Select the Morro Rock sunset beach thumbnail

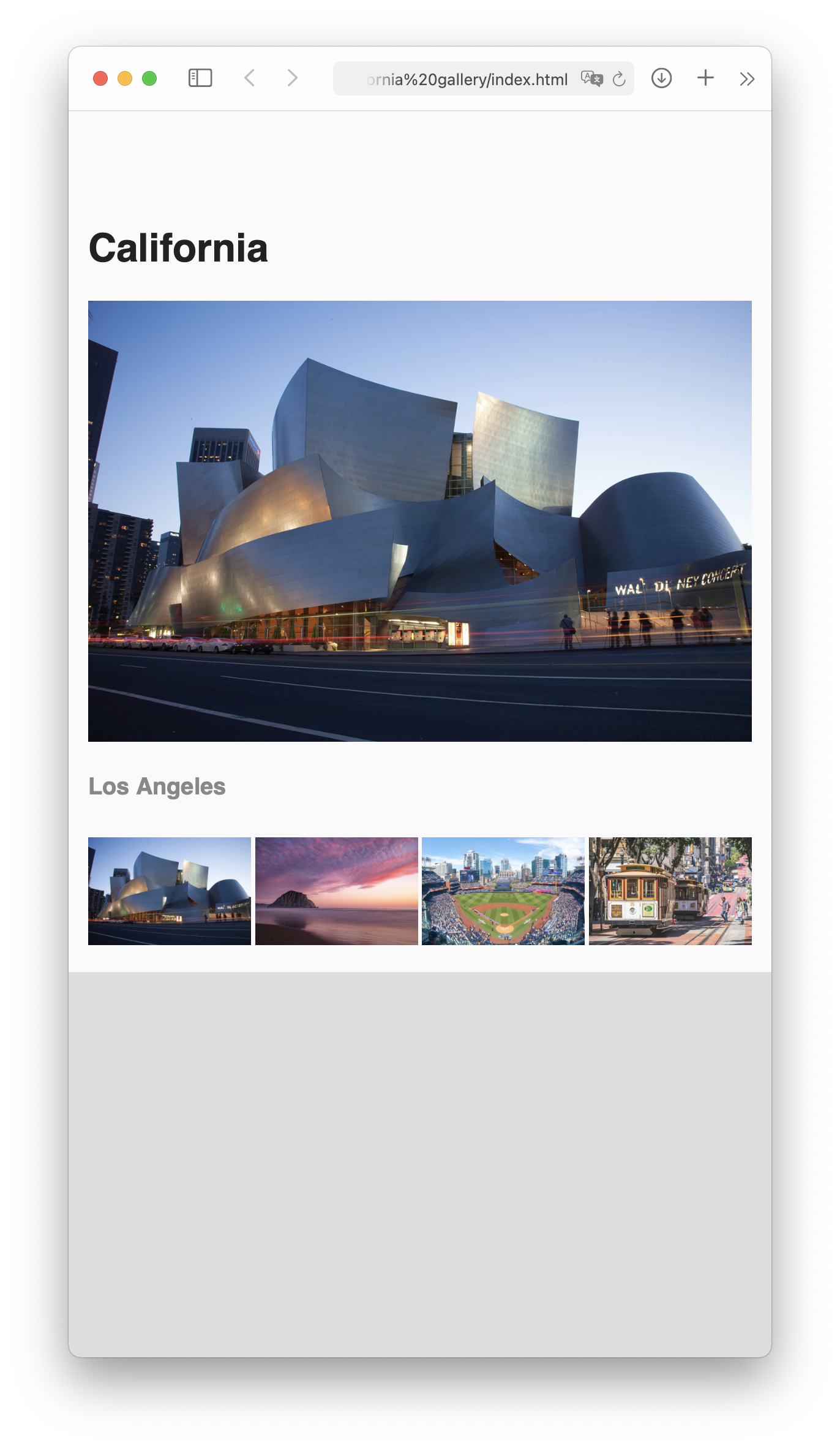(x=336, y=891)
